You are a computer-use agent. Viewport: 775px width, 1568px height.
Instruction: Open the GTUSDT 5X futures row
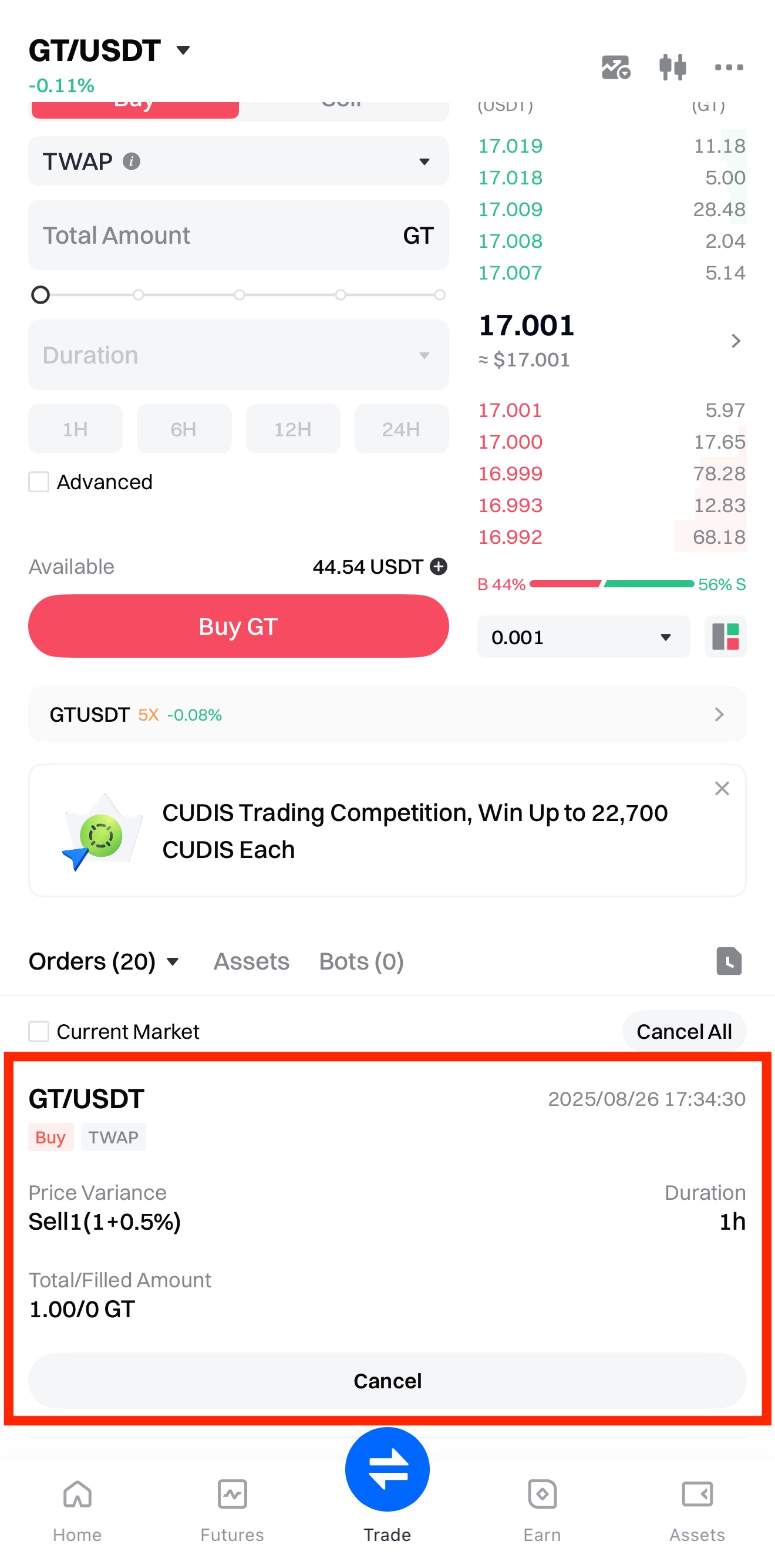(x=387, y=715)
